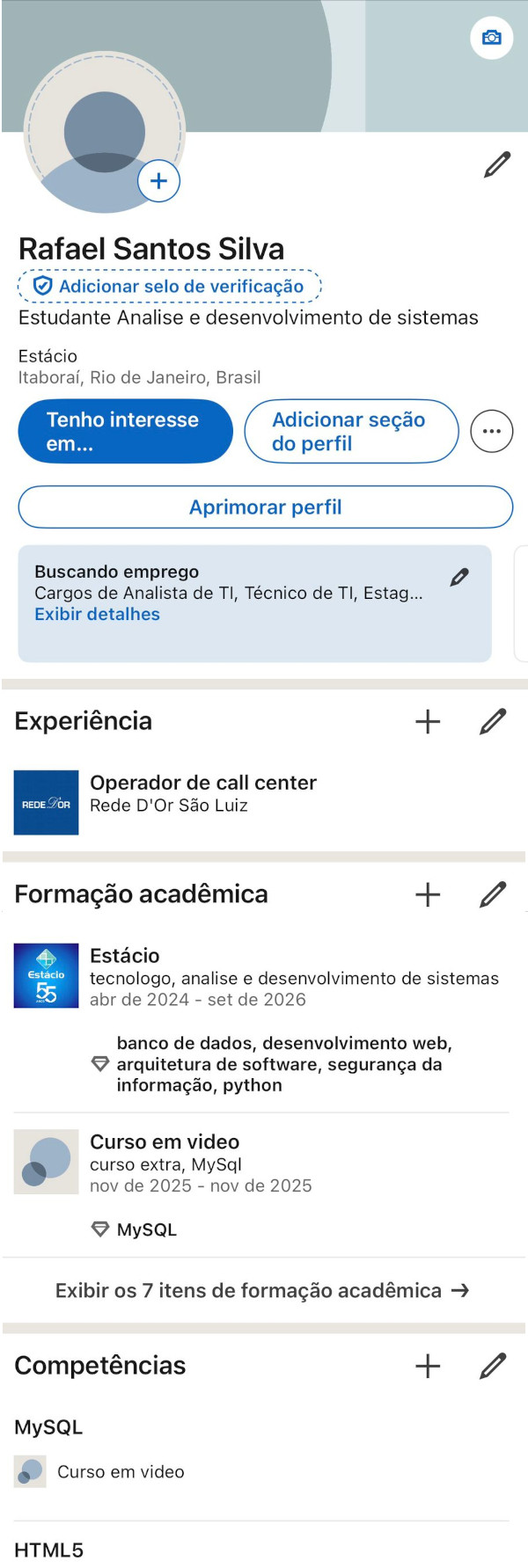Tap the Aprimorar perfil button
The width and height of the screenshot is (528, 1568).
point(265,507)
